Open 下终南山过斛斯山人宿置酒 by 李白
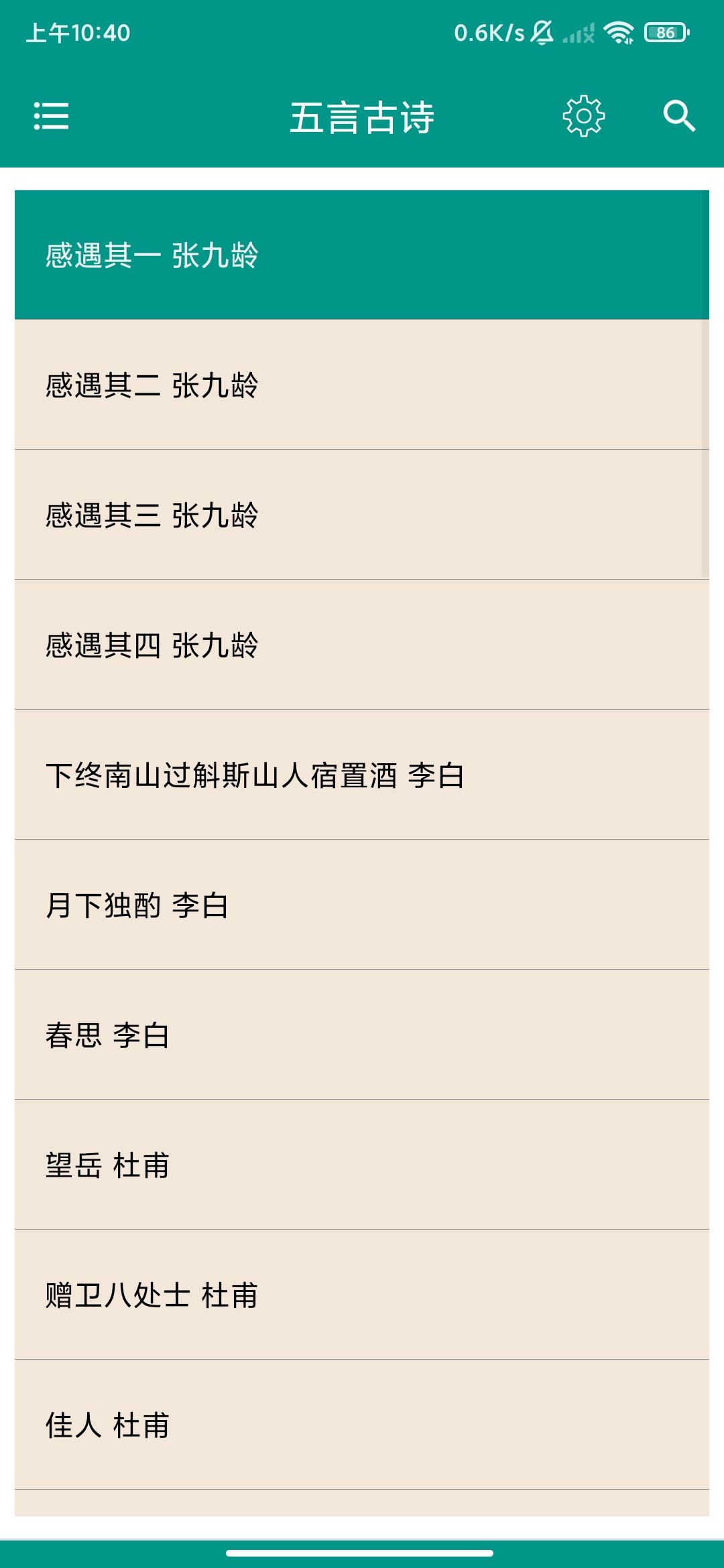Image resolution: width=724 pixels, height=1568 pixels. coord(362,775)
